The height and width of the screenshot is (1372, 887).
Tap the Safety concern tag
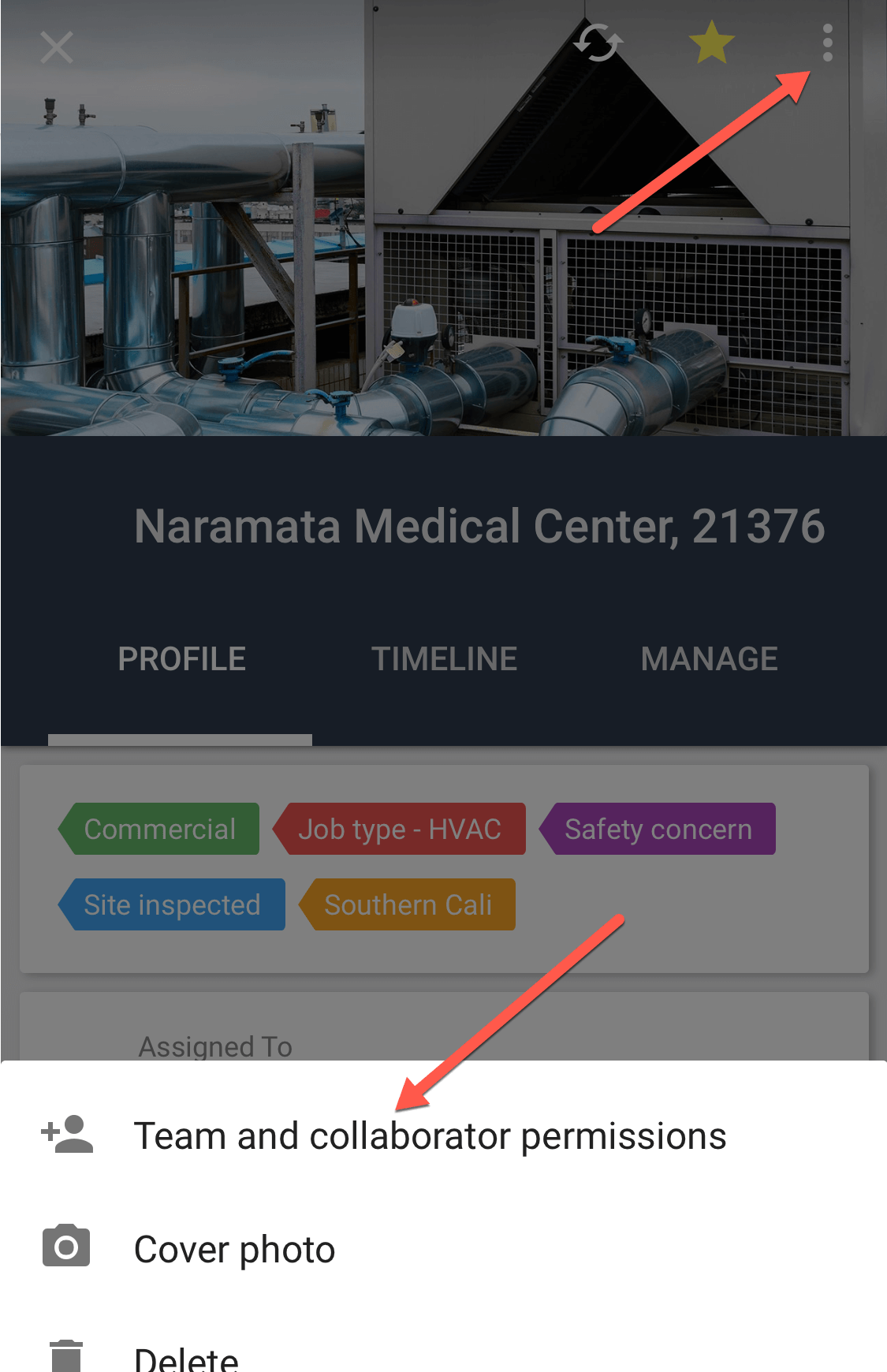click(658, 829)
